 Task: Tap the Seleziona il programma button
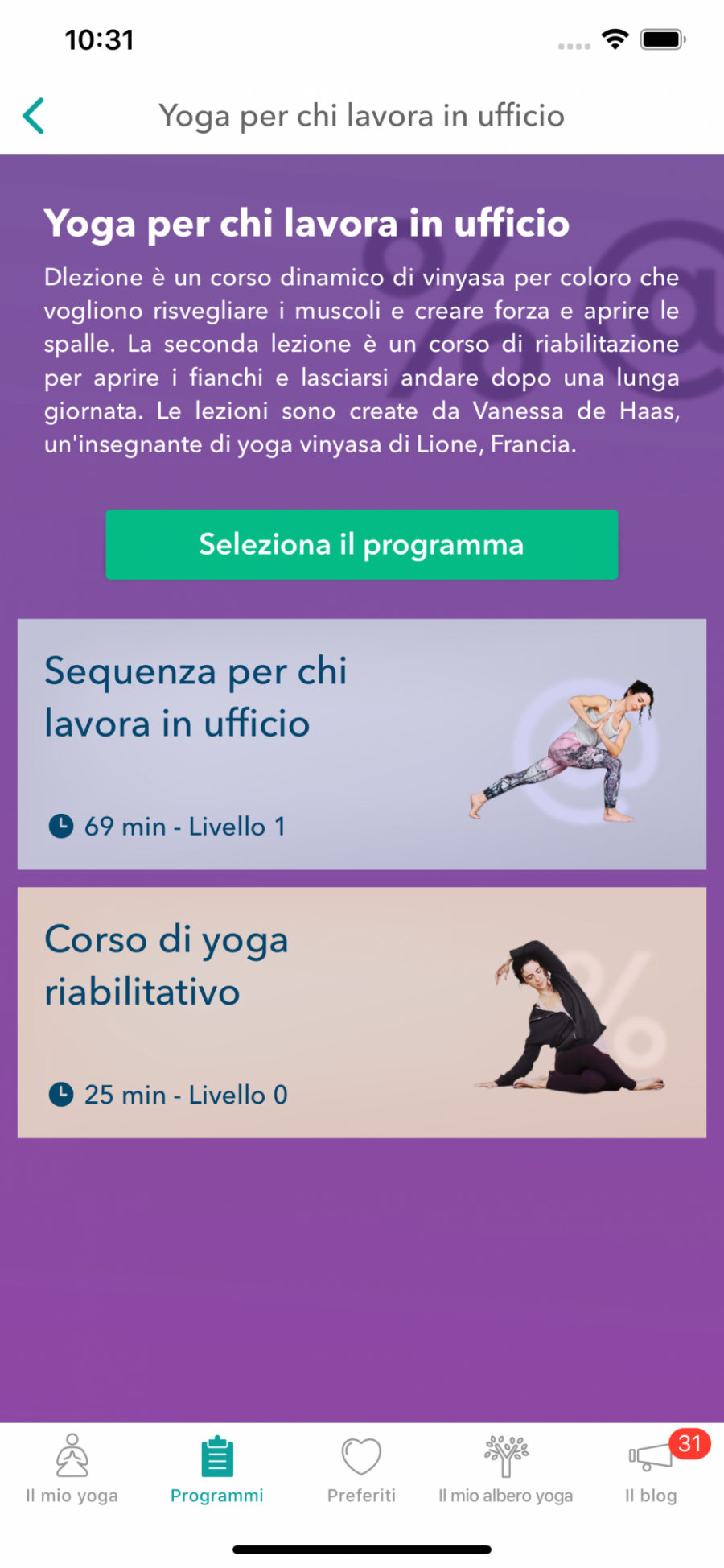361,545
